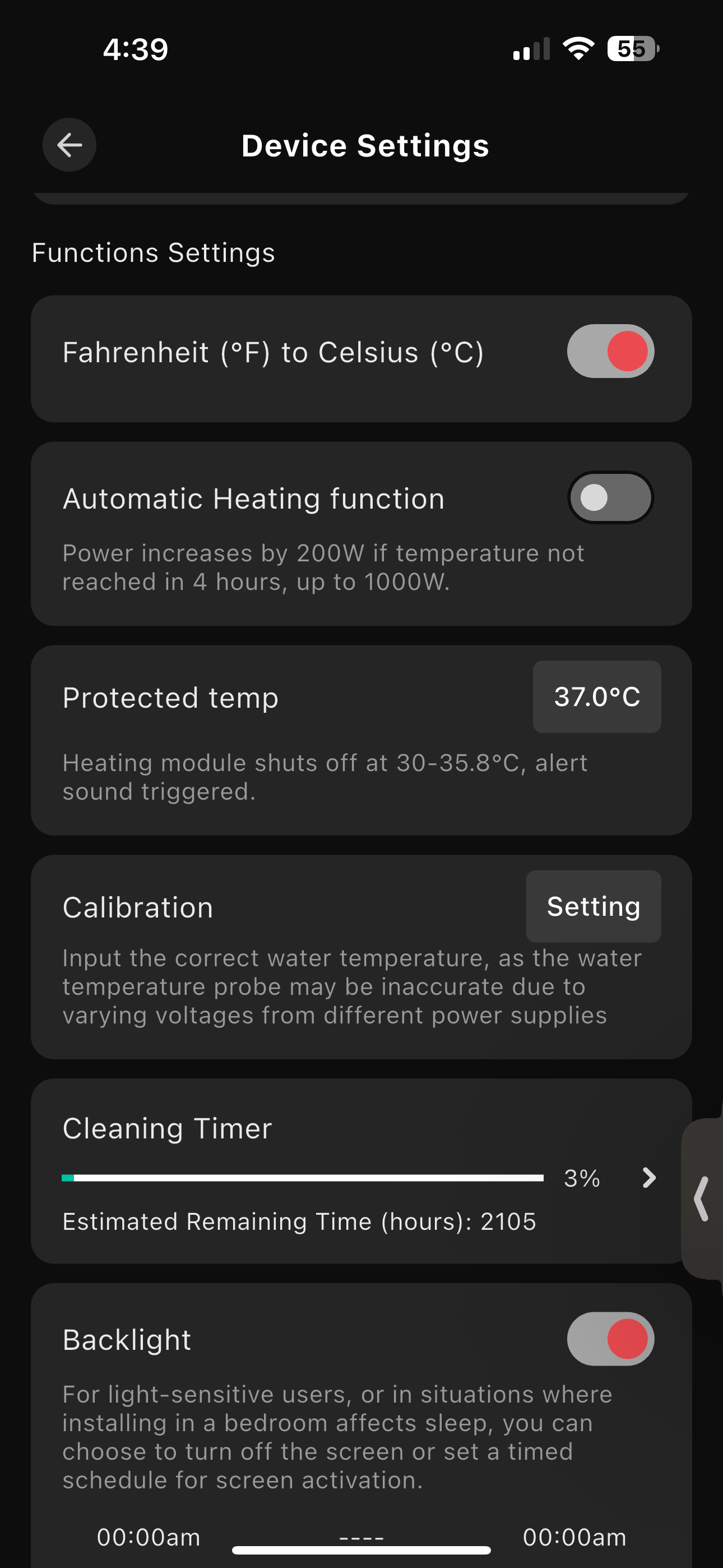This screenshot has width=723, height=1568.
Task: Turn off the Backlight switch
Action: [x=610, y=1339]
